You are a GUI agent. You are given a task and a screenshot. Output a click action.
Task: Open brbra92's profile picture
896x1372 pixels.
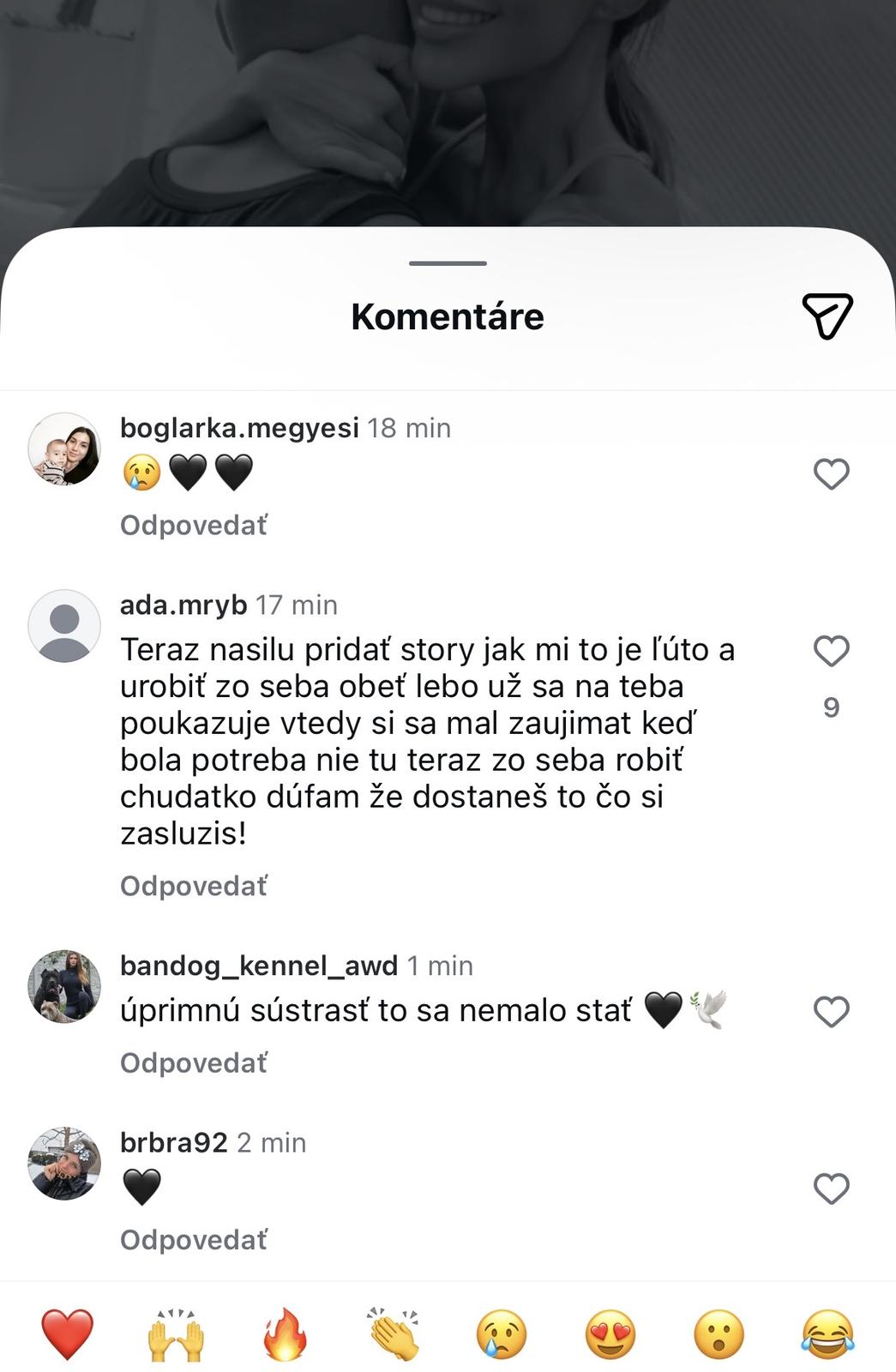64,1164
